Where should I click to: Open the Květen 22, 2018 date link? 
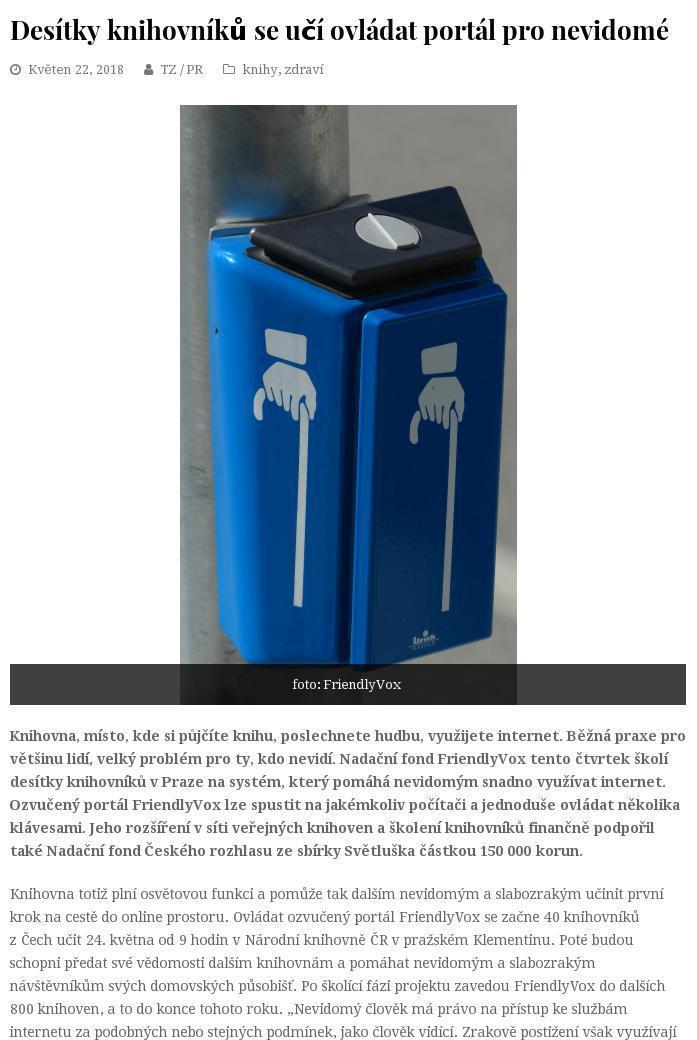coord(75,70)
